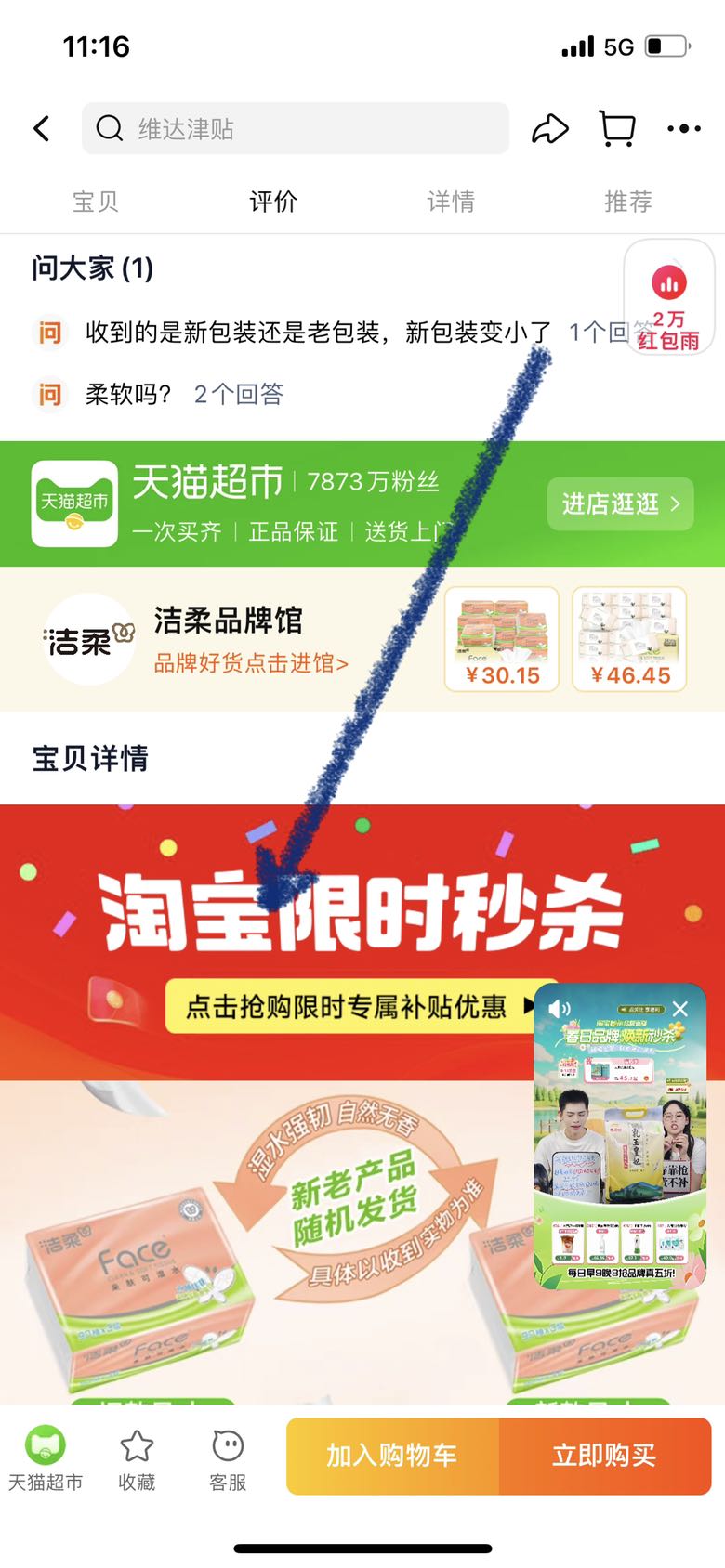This screenshot has height=1568, width=725.
Task: Tap 进店逛逛 to visit store
Action: coord(620,503)
